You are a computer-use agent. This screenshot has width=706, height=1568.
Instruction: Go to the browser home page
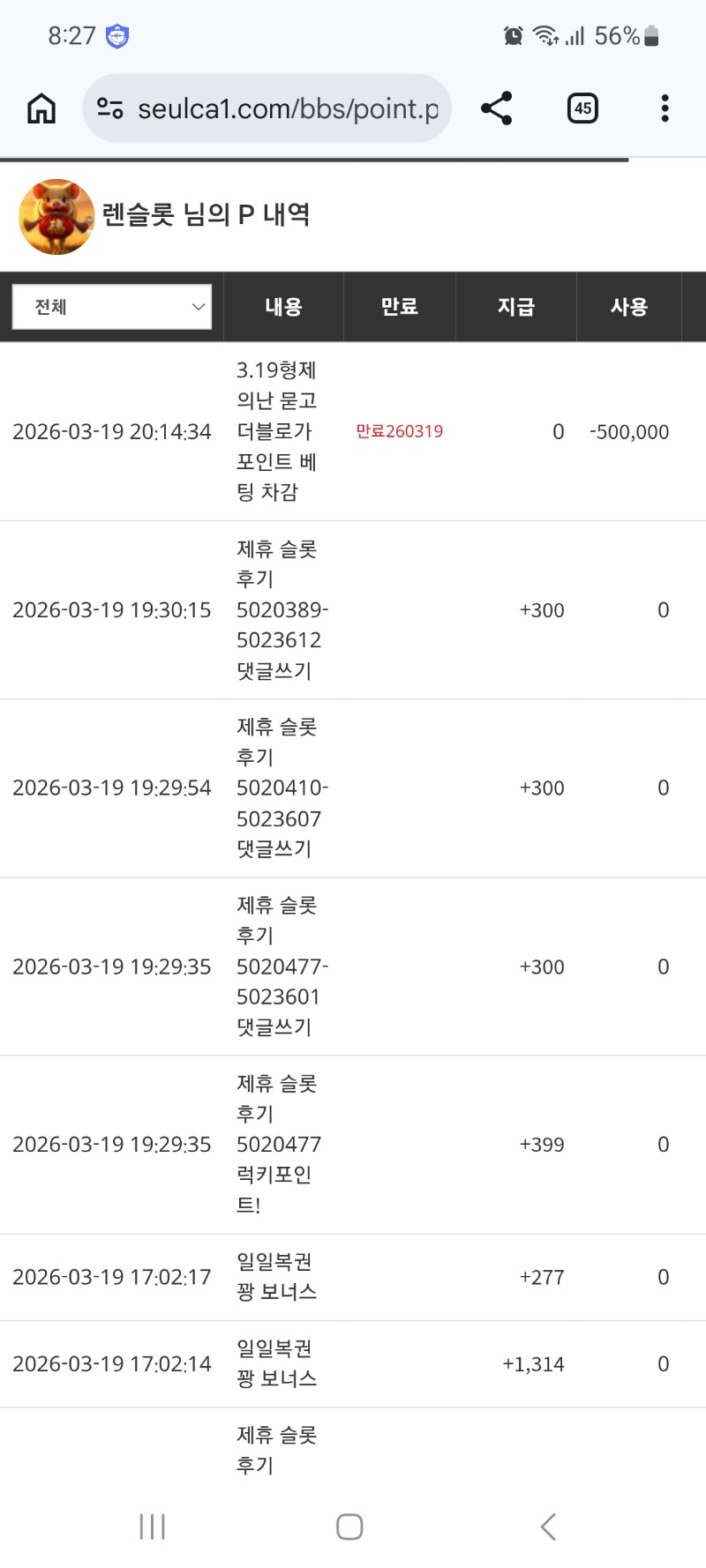tap(41, 108)
